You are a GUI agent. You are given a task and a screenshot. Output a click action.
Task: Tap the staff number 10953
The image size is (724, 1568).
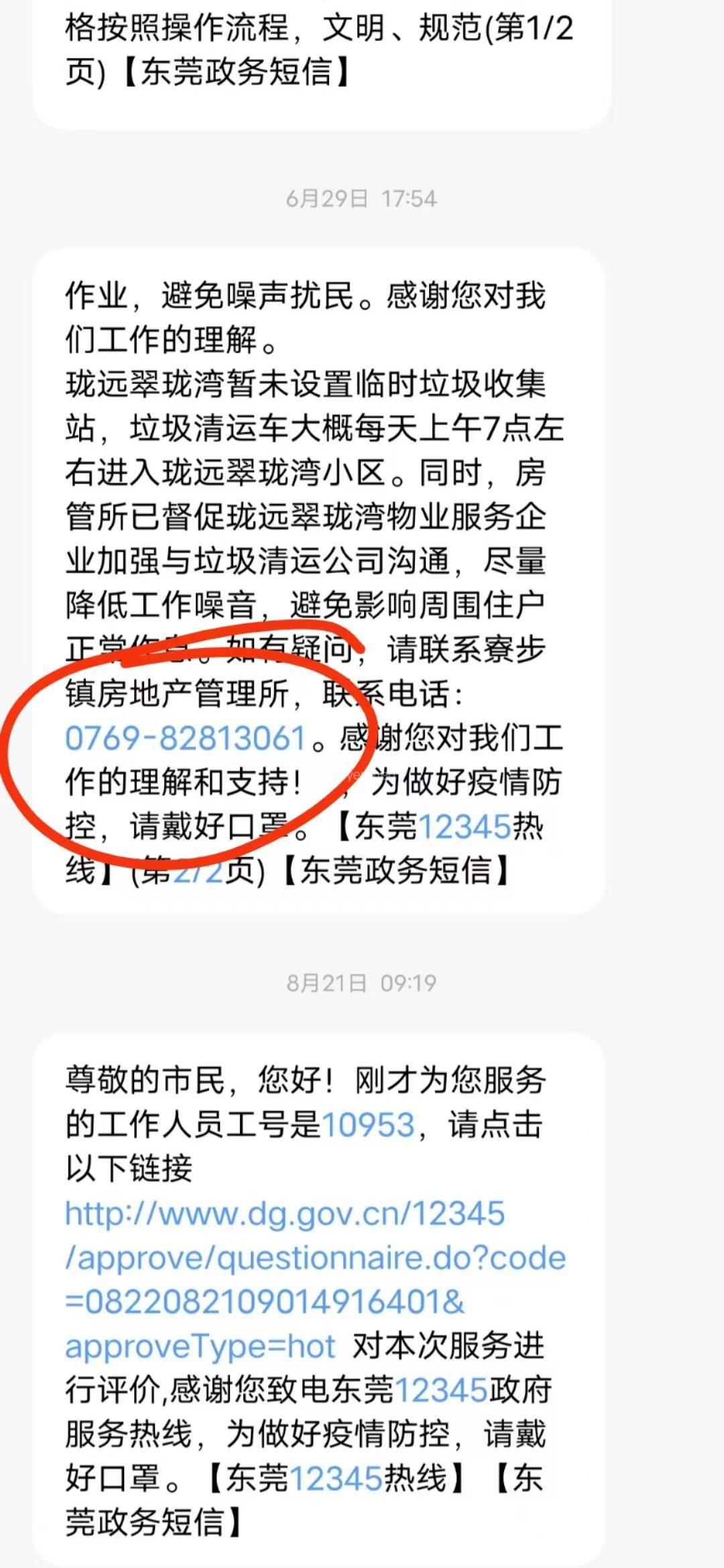coord(368,1124)
